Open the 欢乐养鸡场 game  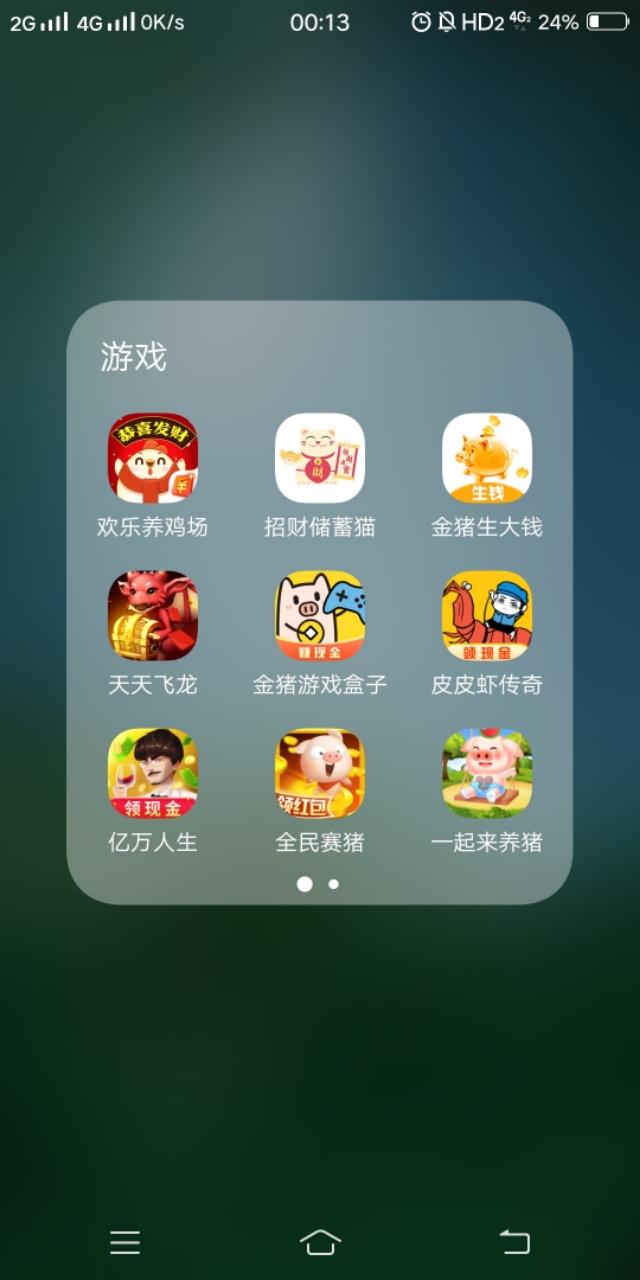(x=153, y=458)
